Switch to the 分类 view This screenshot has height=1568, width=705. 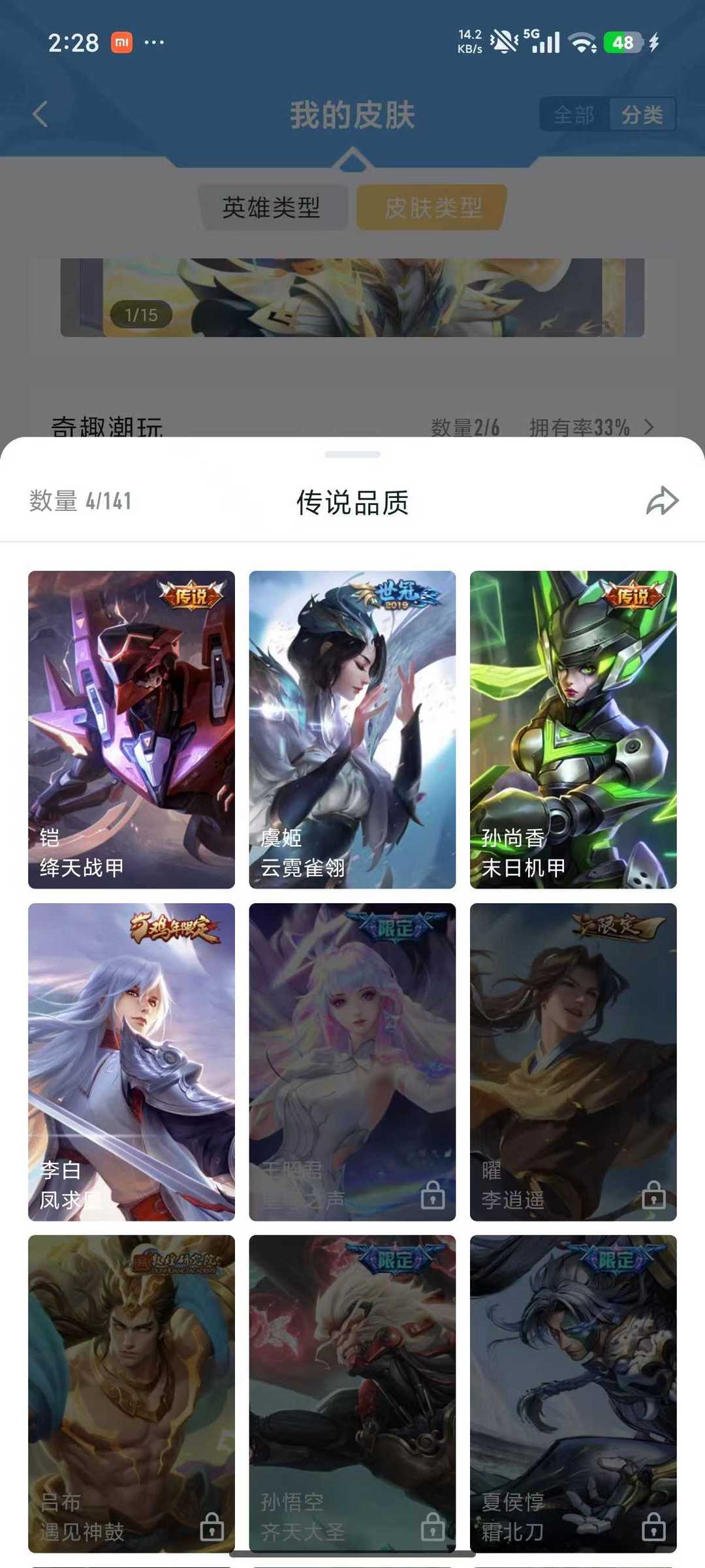click(642, 115)
